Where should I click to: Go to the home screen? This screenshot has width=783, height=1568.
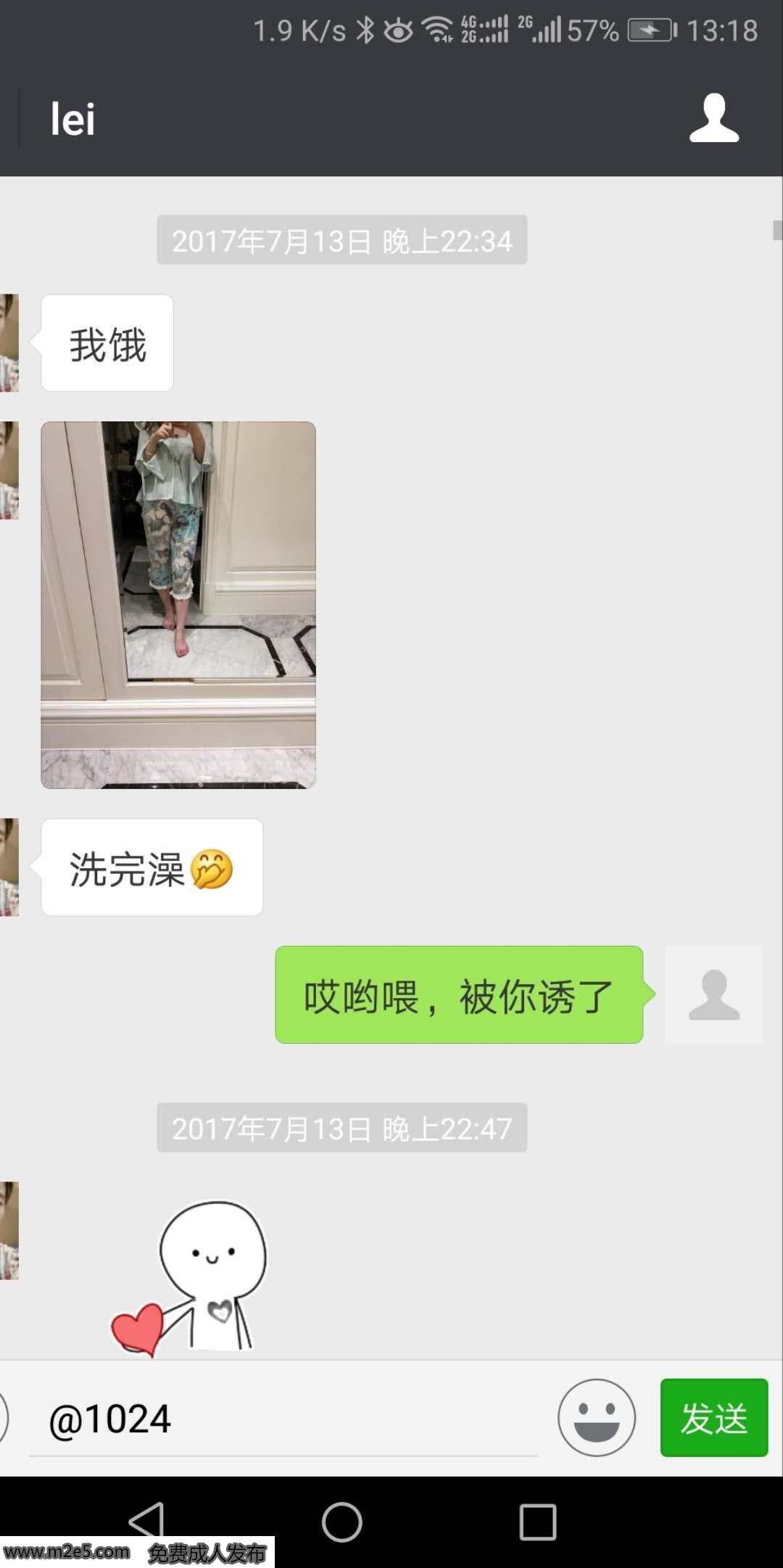coord(342,1522)
